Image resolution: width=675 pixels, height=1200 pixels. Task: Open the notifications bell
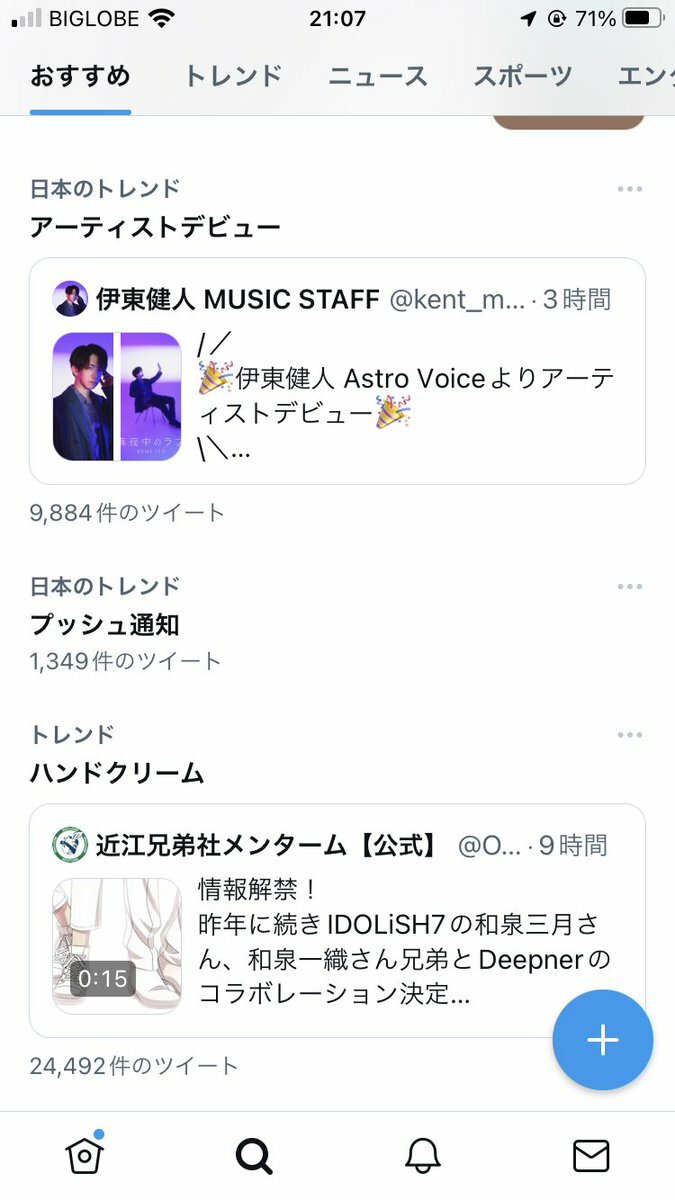(x=423, y=1157)
